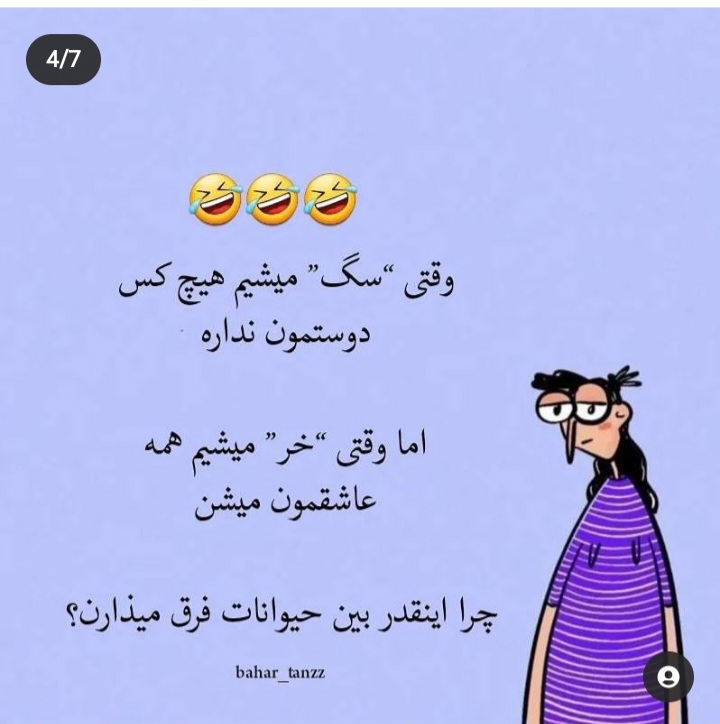Viewport: 720px width, 724px height.
Task: Show tagged people on this post
Action: (x=669, y=676)
